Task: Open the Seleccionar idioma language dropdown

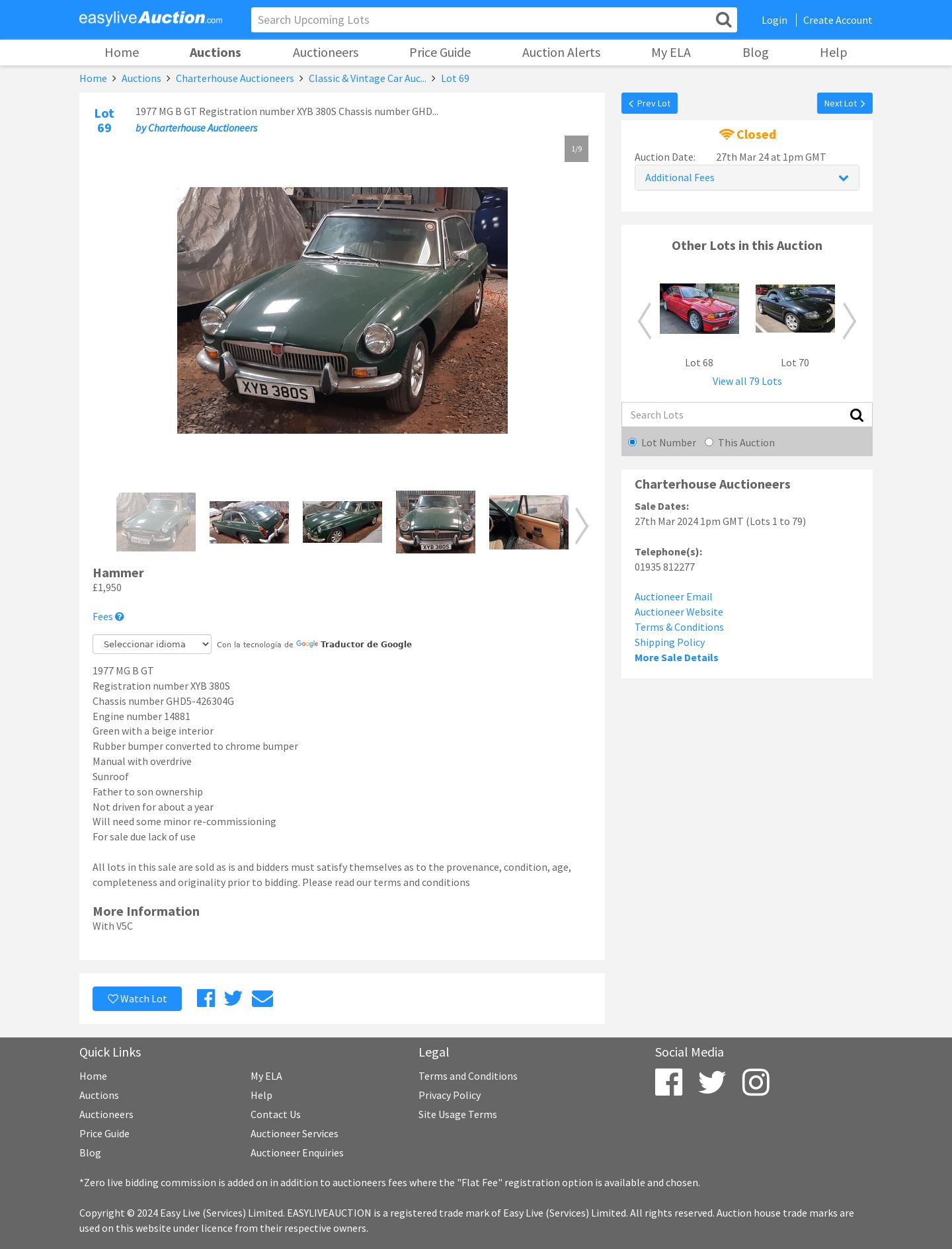Action: tap(152, 644)
